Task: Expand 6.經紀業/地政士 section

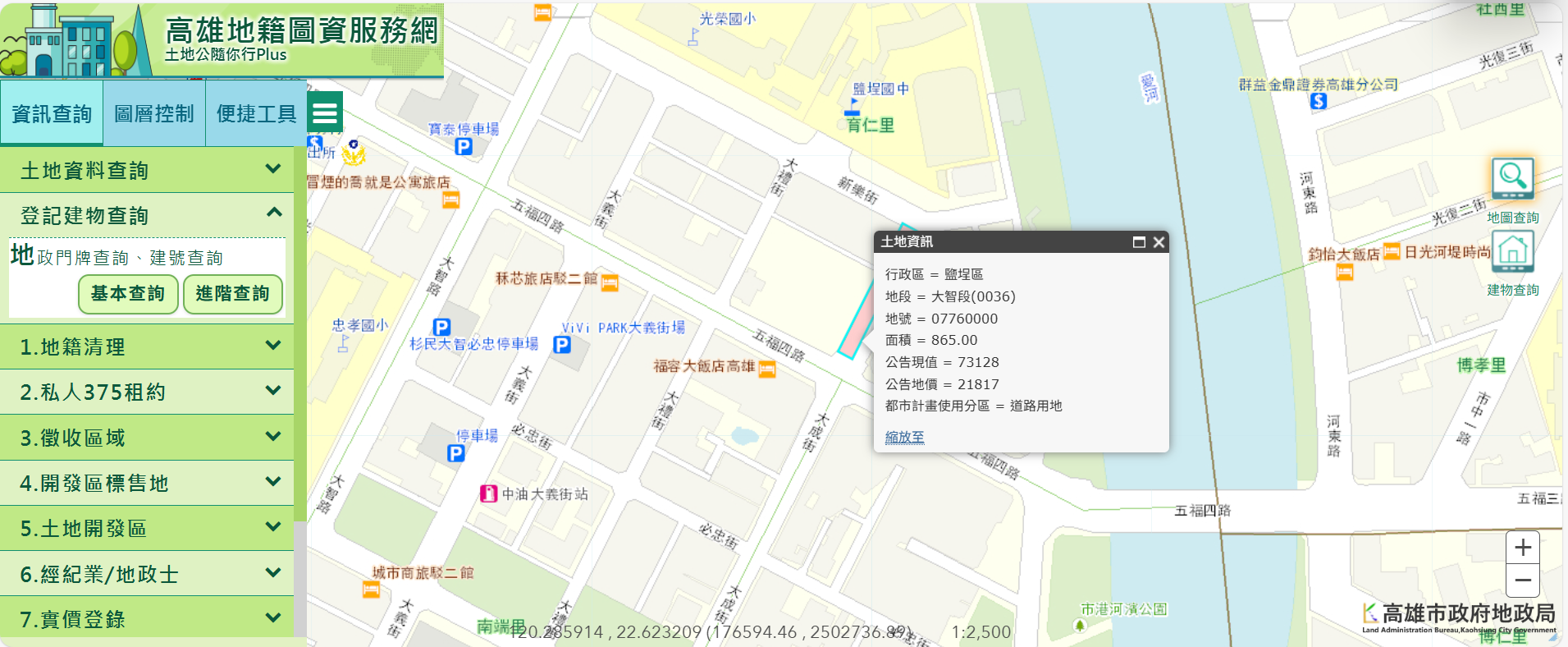Action: (147, 574)
